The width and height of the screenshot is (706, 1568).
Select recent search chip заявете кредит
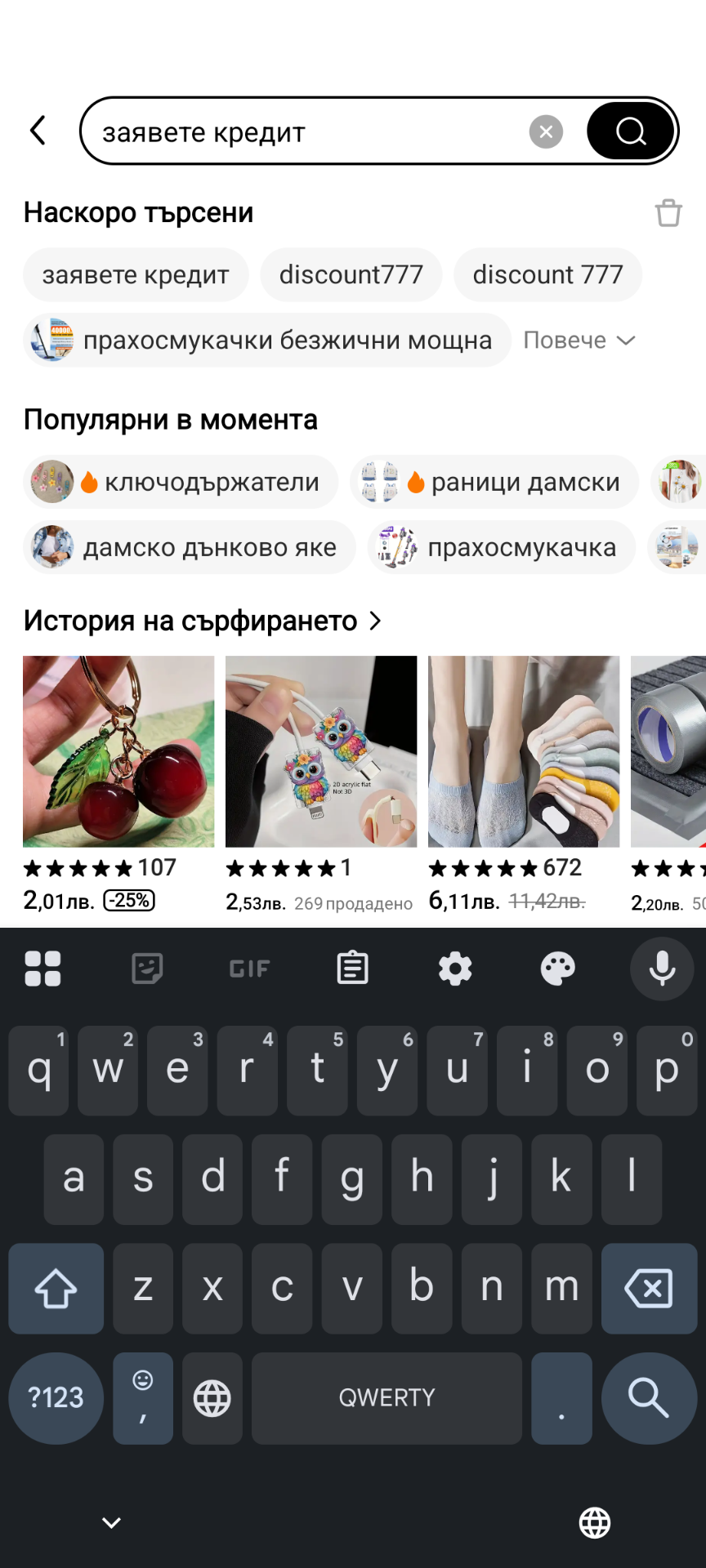136,275
